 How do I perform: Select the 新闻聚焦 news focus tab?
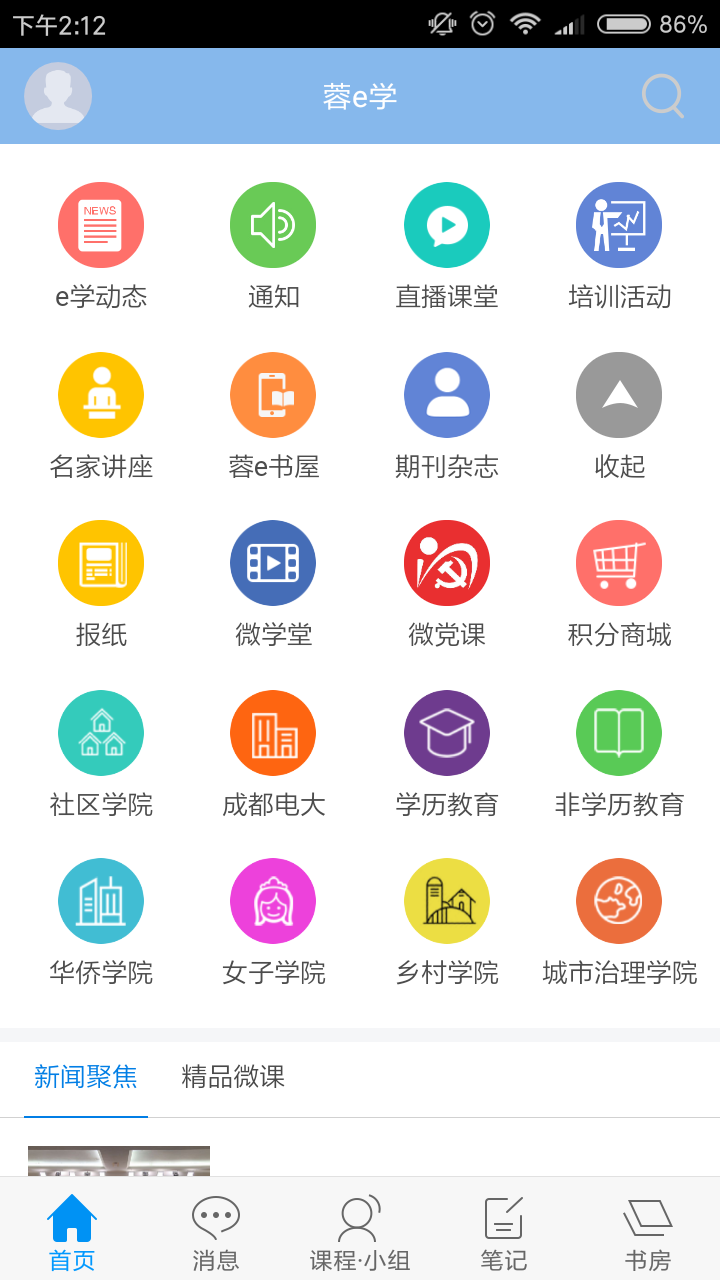(x=85, y=1077)
